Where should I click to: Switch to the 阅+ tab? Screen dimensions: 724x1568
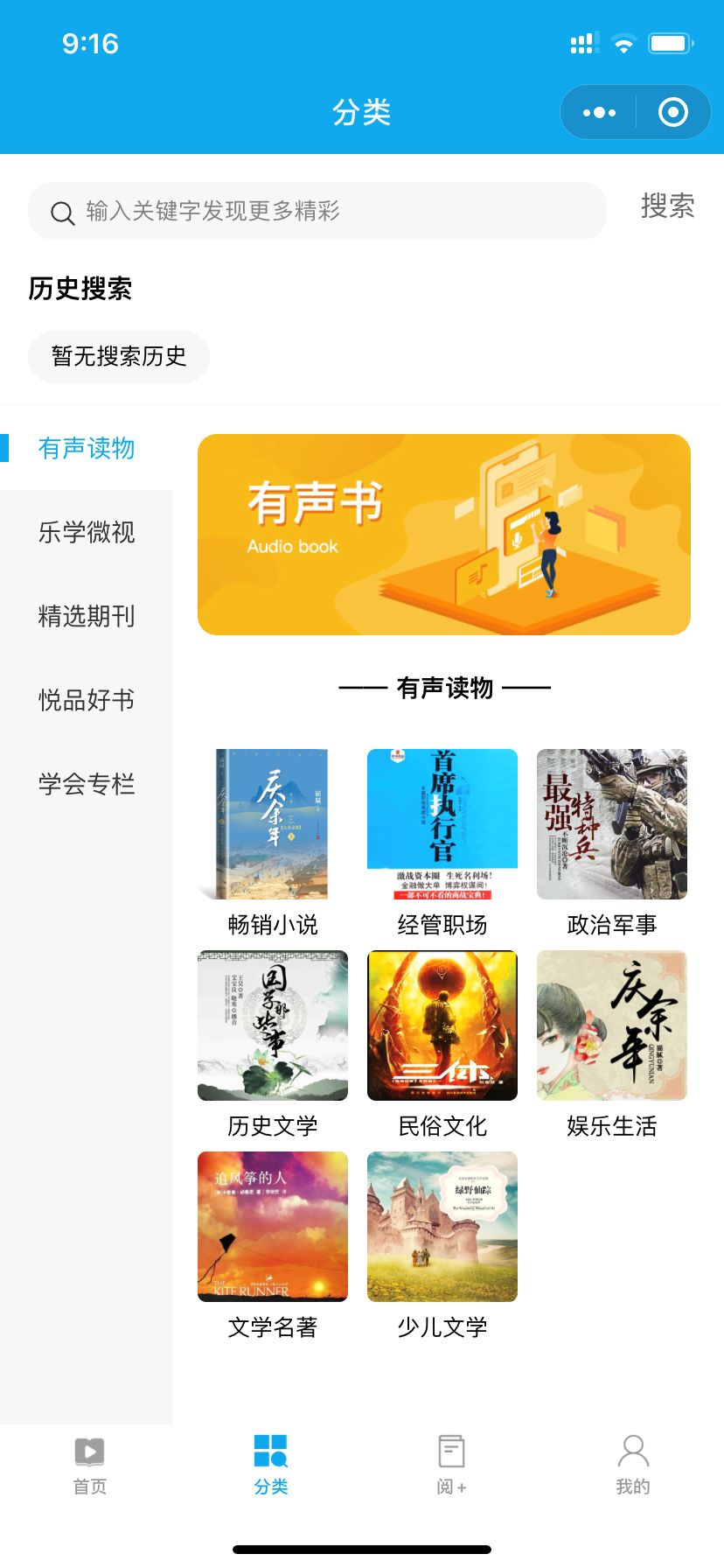tap(451, 1465)
